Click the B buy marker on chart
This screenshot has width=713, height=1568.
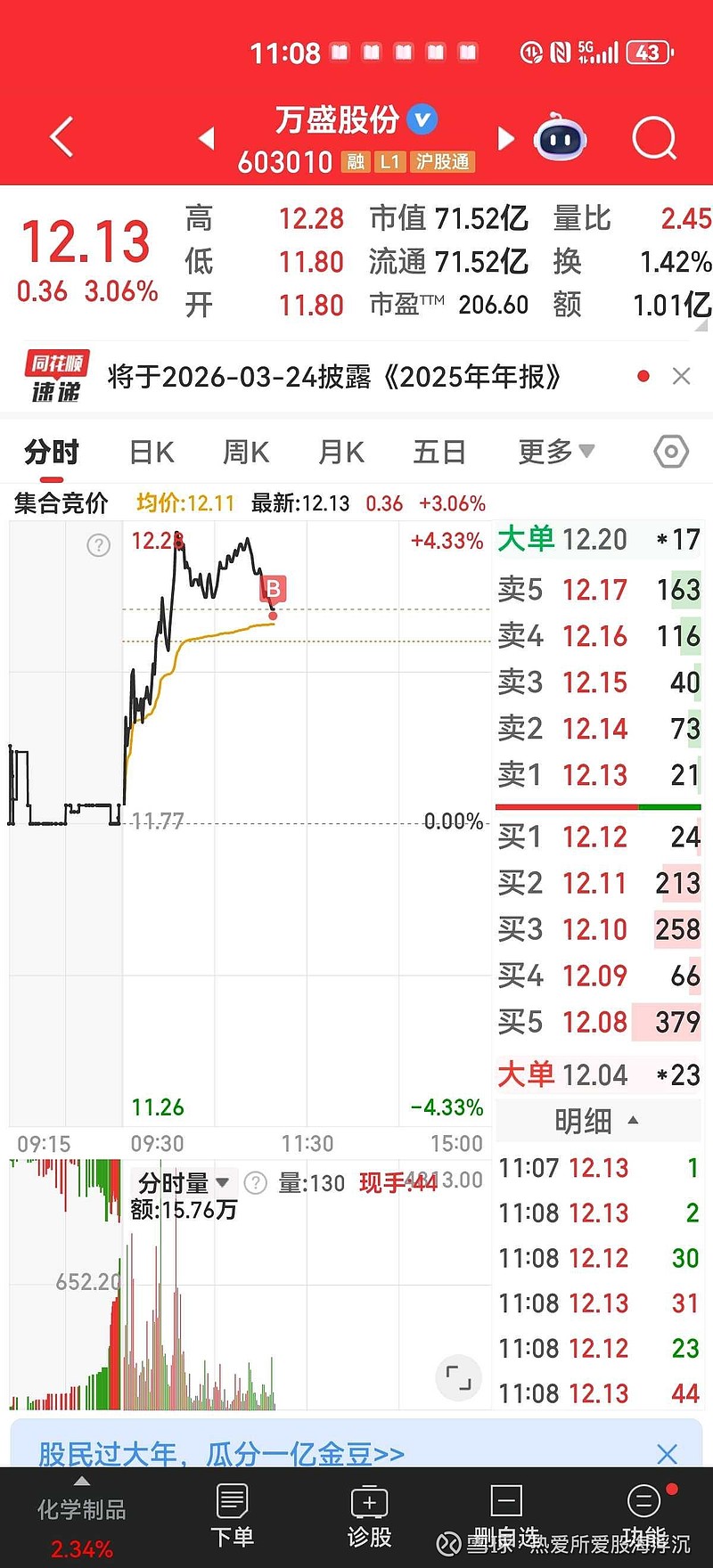(x=273, y=590)
